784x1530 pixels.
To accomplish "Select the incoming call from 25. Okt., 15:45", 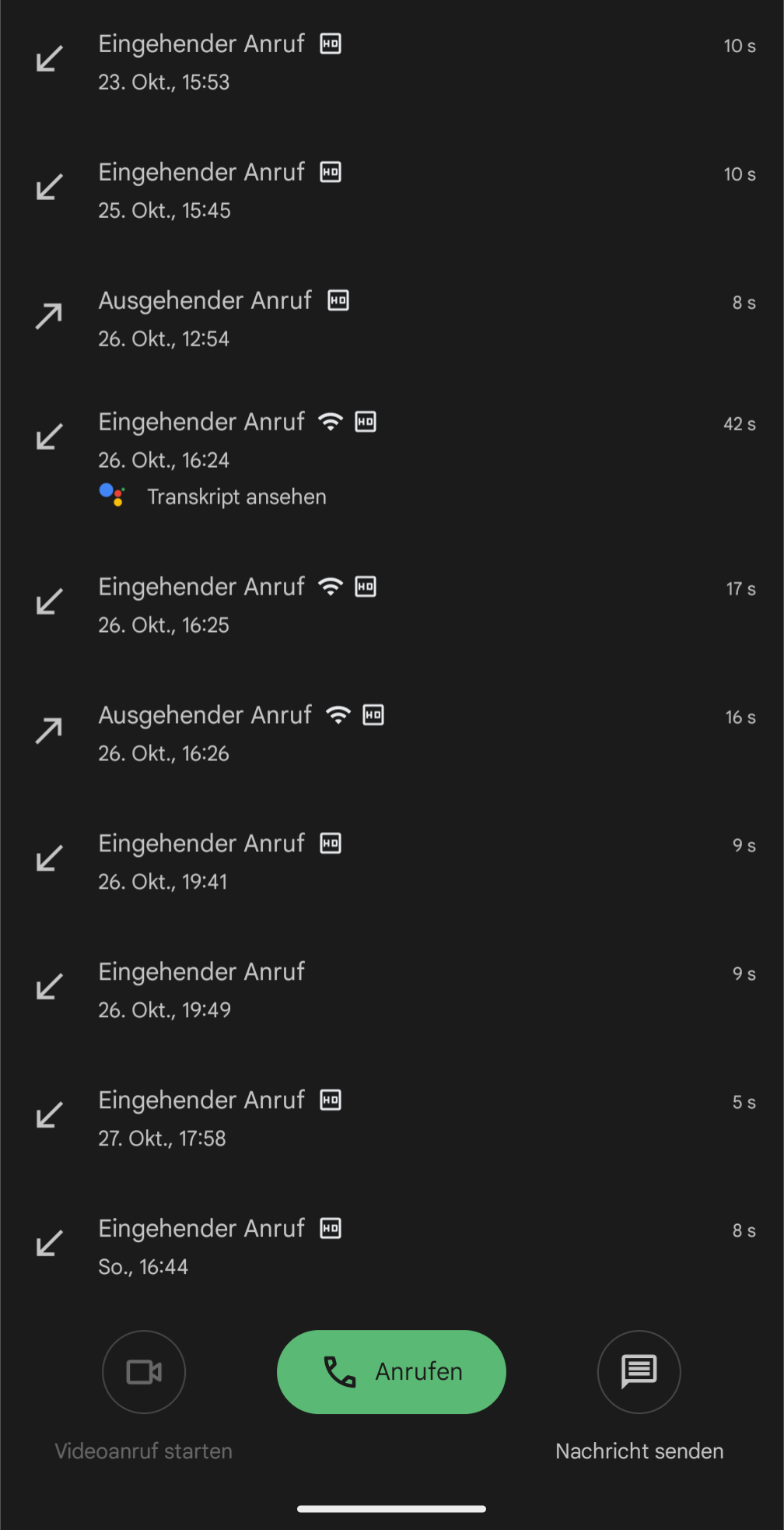I will [x=392, y=191].
